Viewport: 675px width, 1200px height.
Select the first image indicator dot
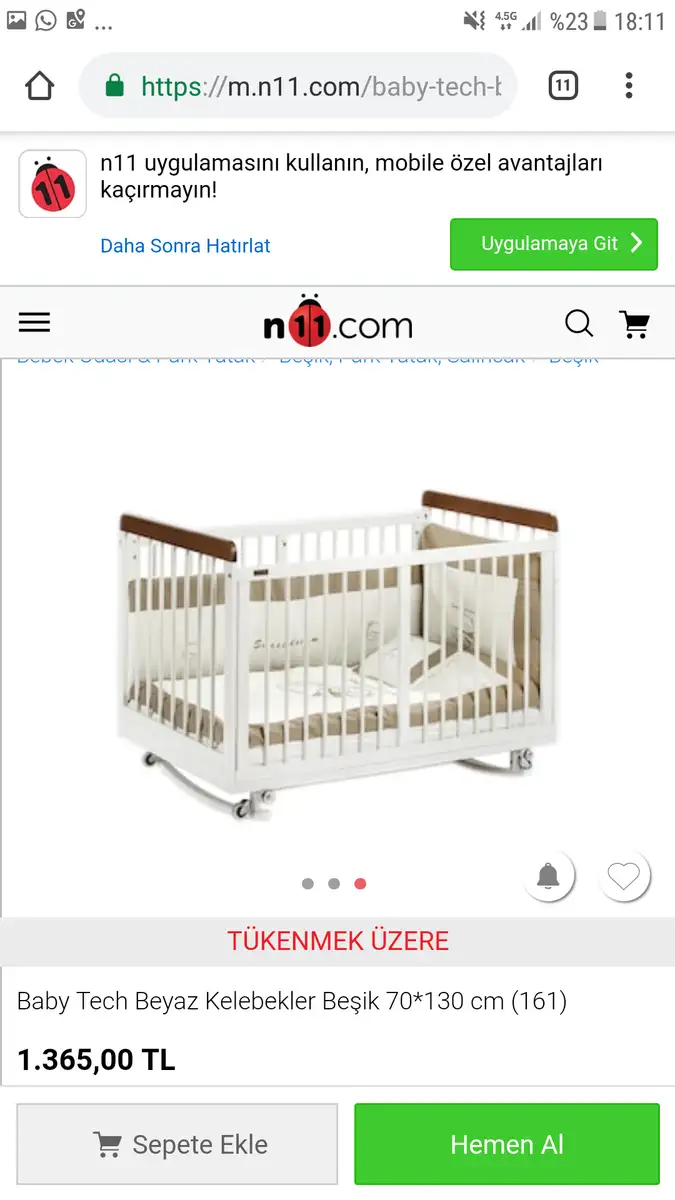pyautogui.click(x=308, y=883)
